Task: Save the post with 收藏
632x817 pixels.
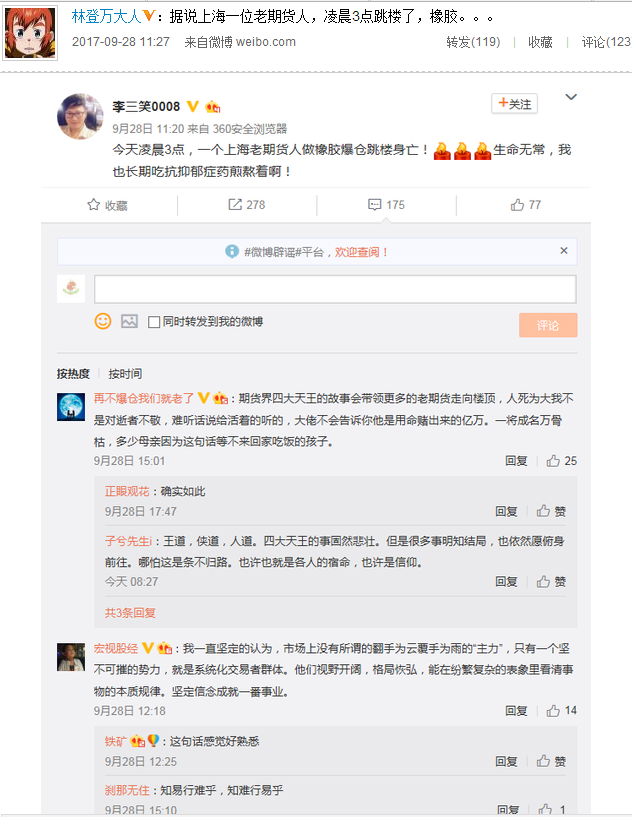Action: tap(540, 42)
